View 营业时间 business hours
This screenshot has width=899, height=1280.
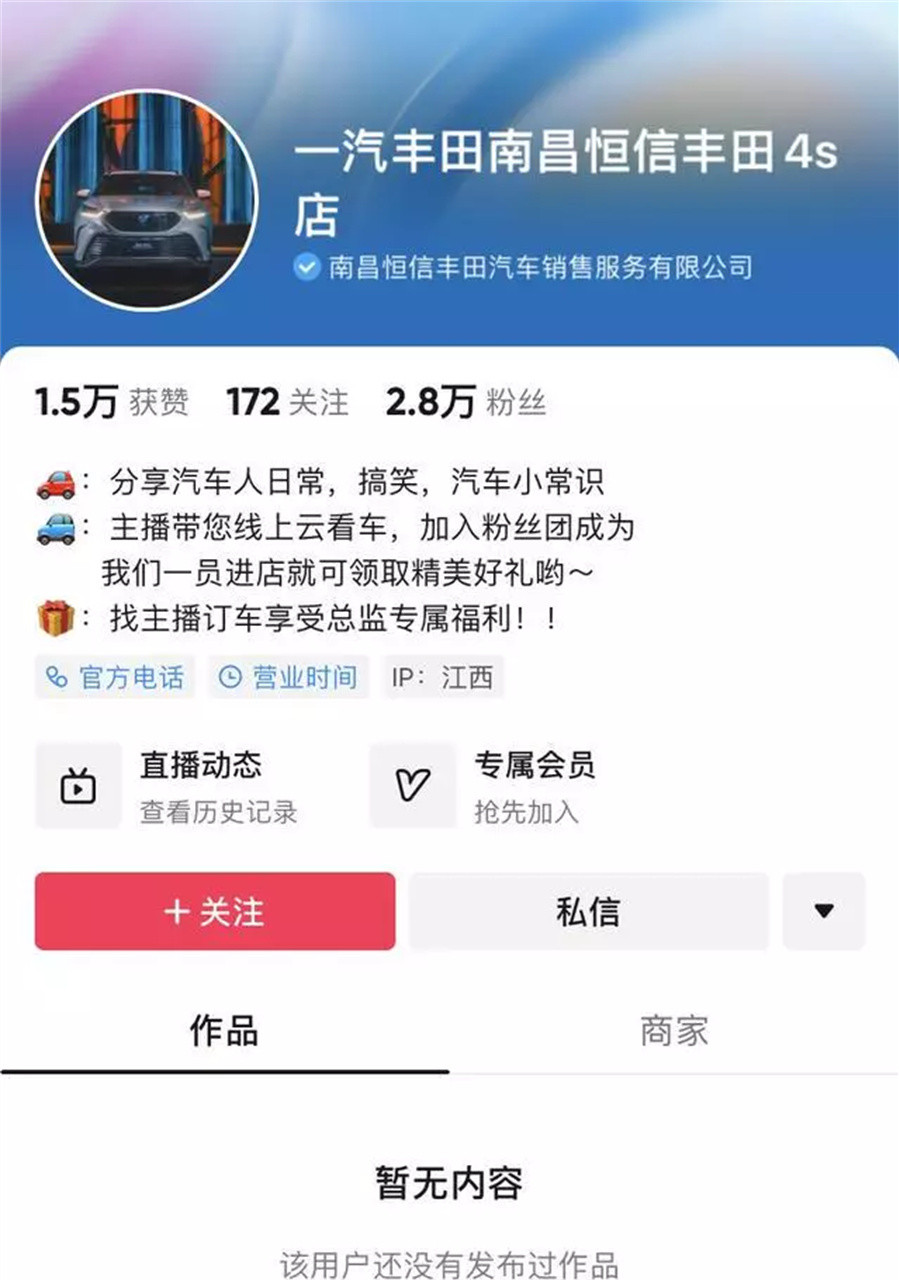[x=289, y=677]
